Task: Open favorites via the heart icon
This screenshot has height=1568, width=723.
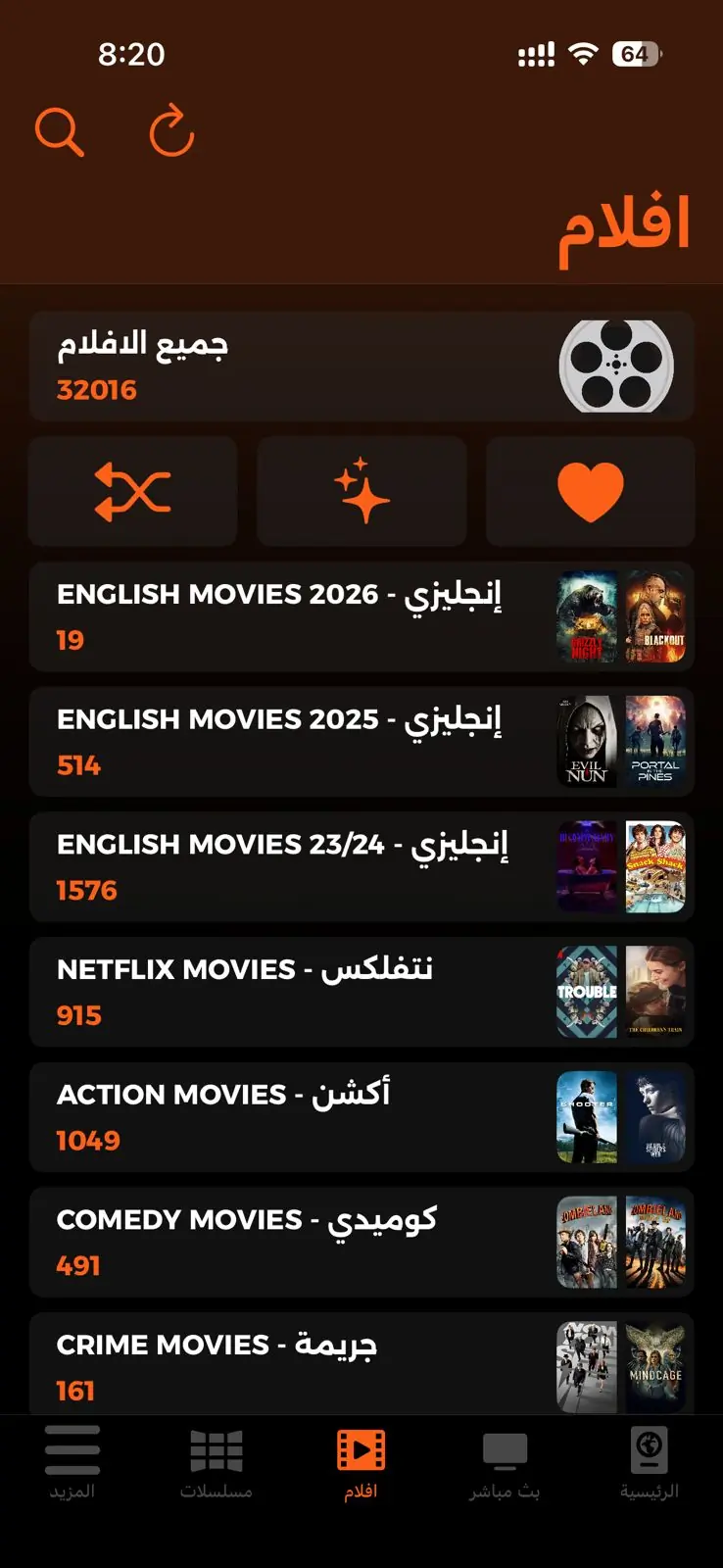Action: (x=590, y=491)
